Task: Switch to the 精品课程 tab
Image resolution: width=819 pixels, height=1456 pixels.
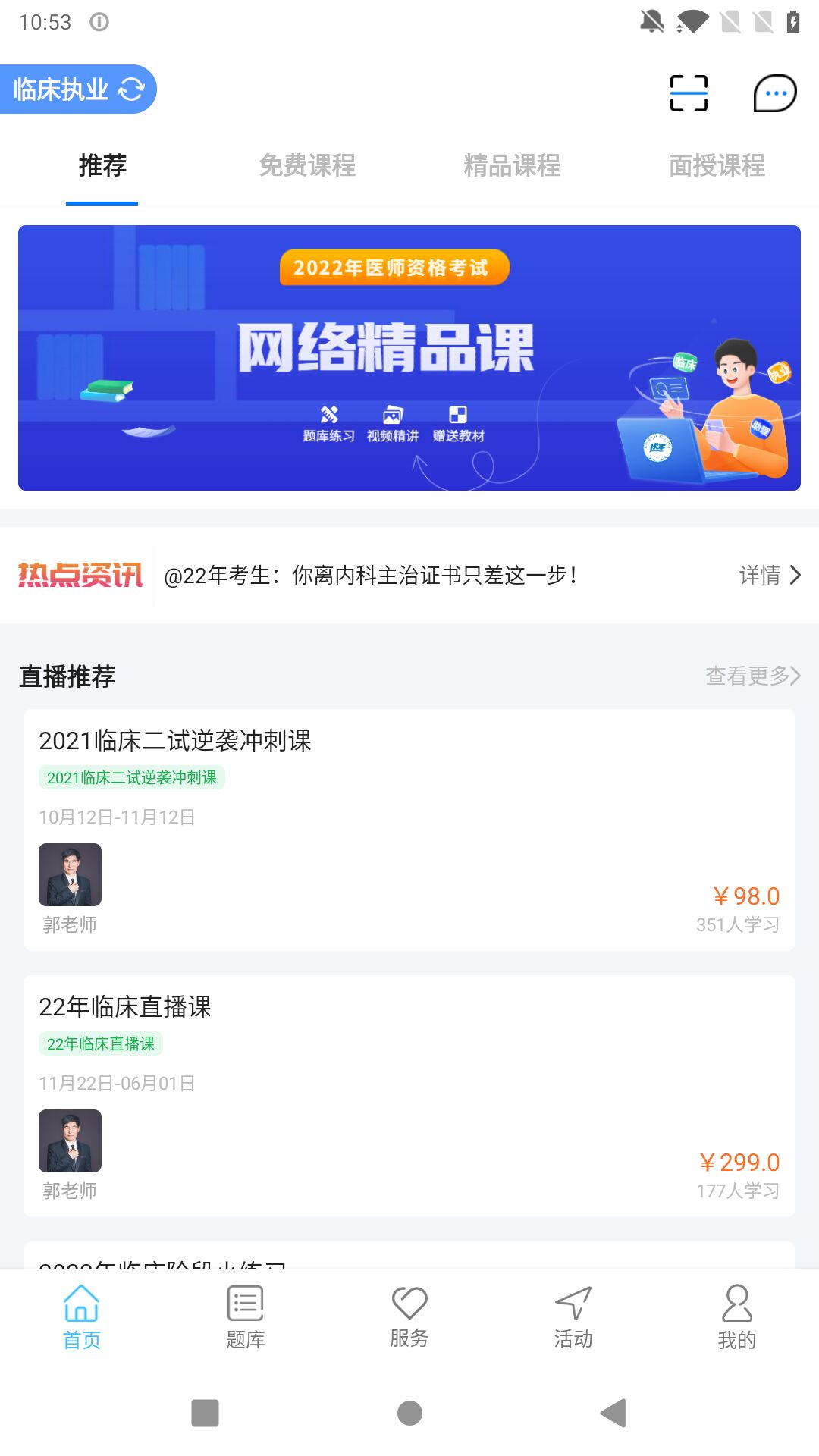Action: click(512, 165)
